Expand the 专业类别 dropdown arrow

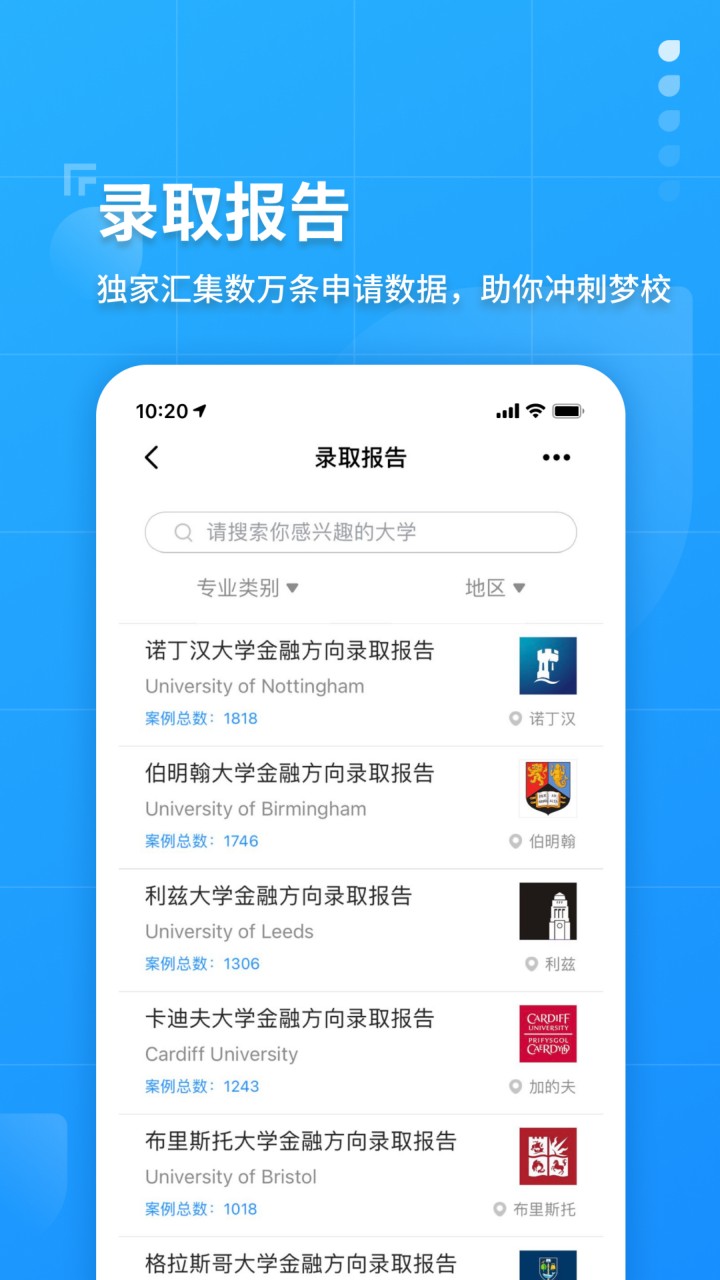(x=290, y=588)
